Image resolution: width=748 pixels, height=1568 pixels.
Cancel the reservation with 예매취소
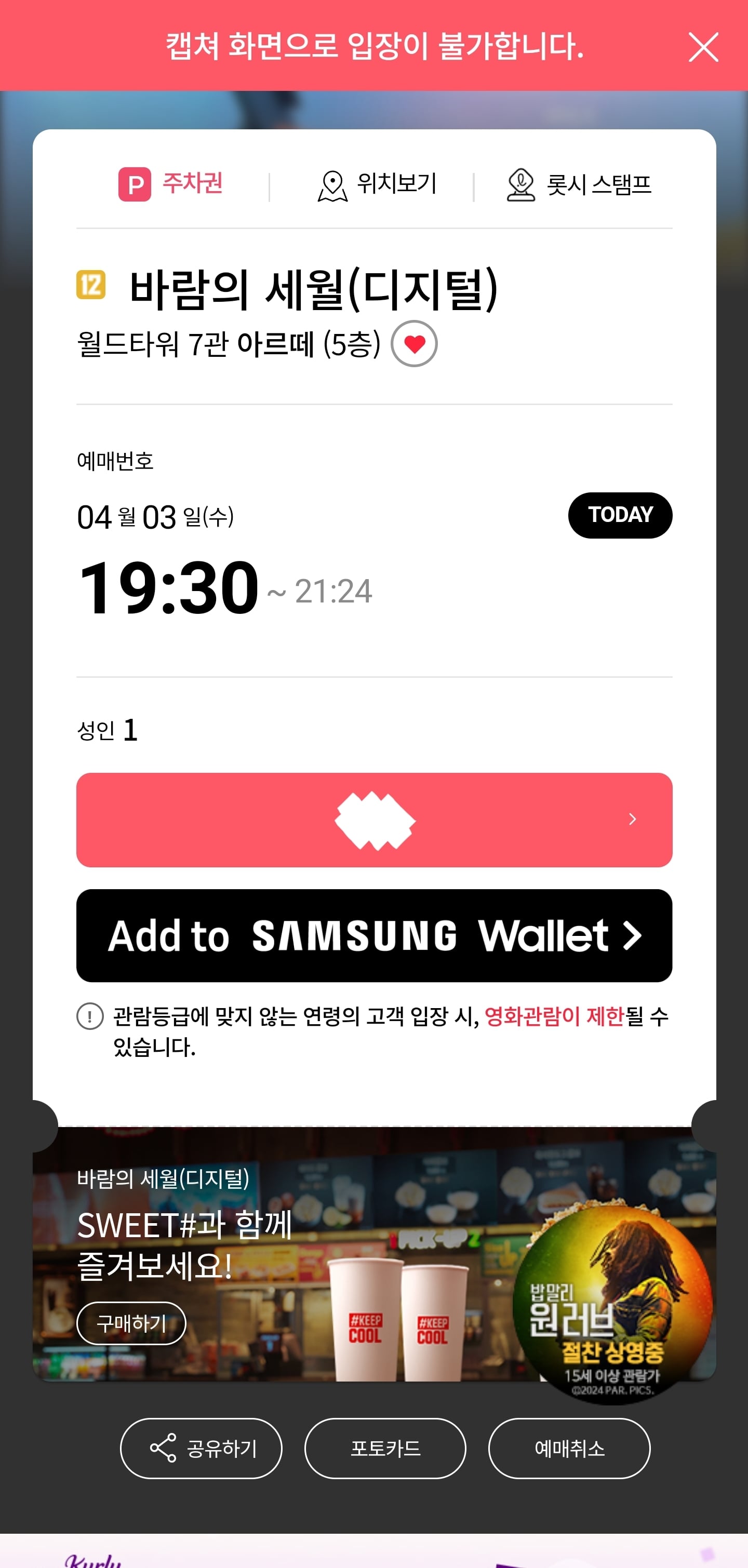569,1448
